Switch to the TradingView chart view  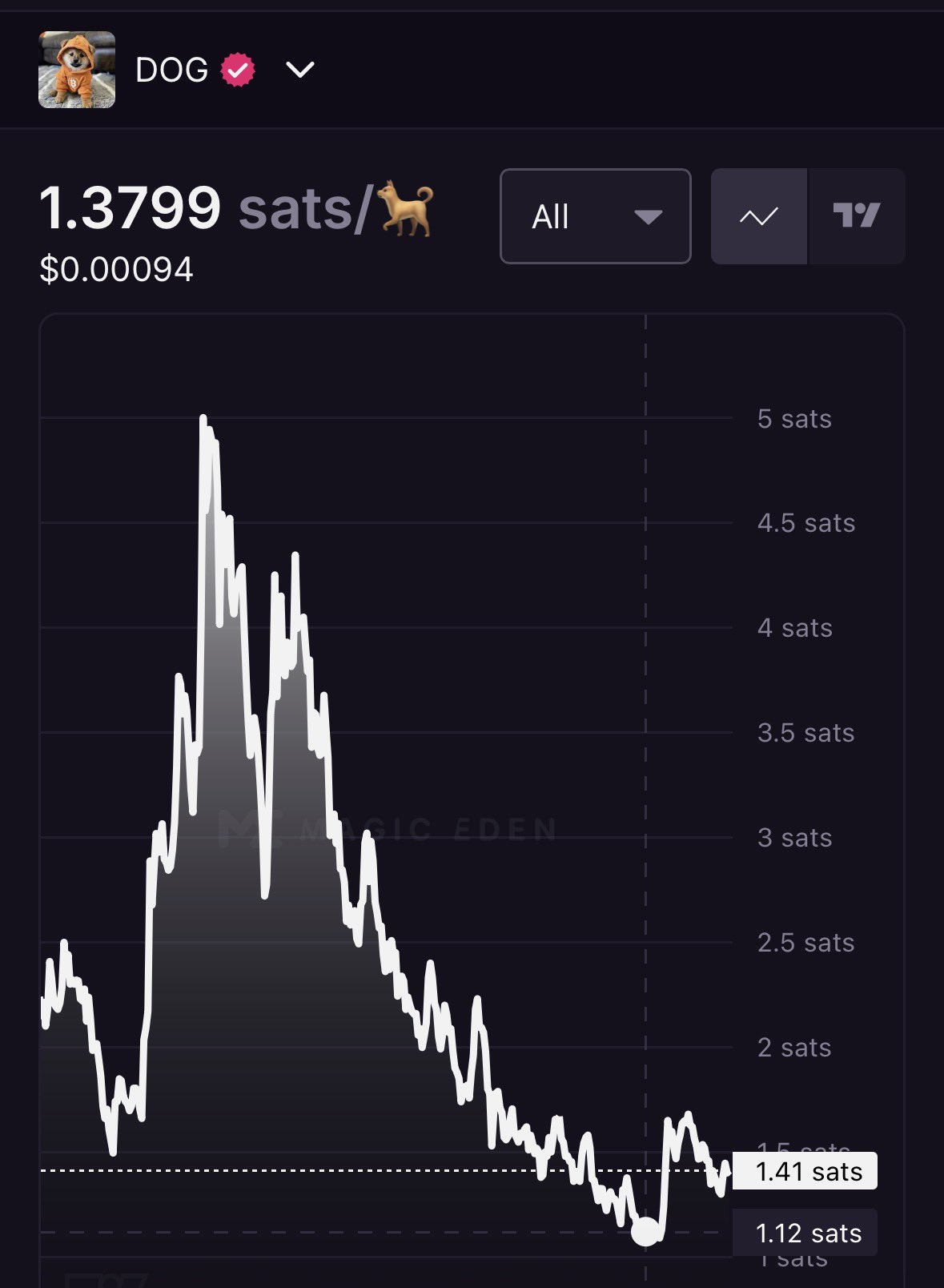(857, 216)
